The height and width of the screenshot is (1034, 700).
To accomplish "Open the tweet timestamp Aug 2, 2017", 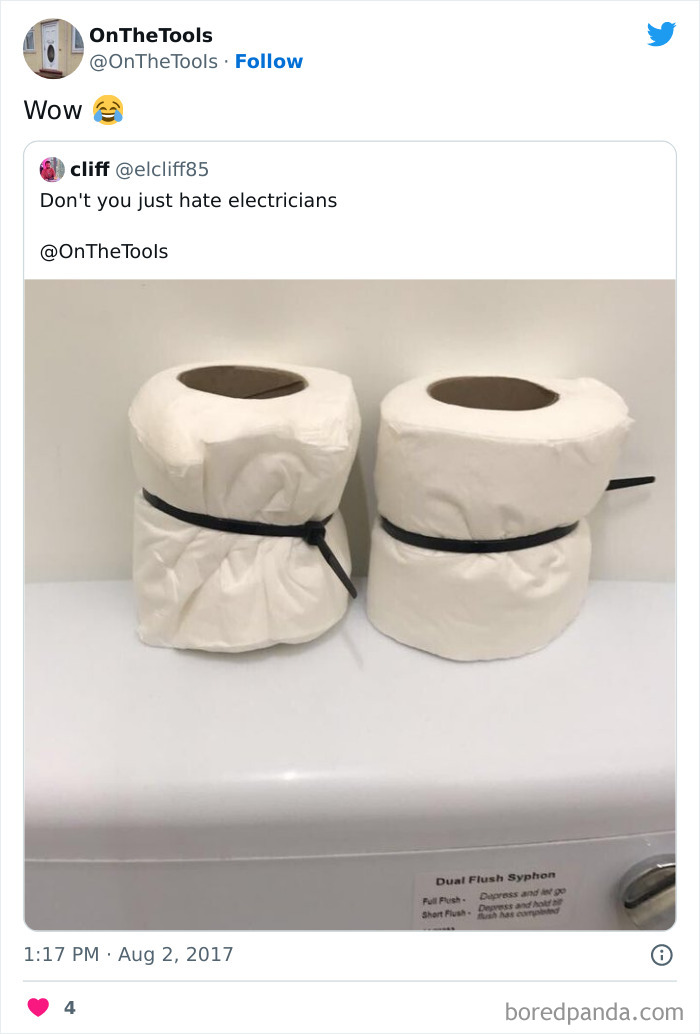I will (x=128, y=954).
